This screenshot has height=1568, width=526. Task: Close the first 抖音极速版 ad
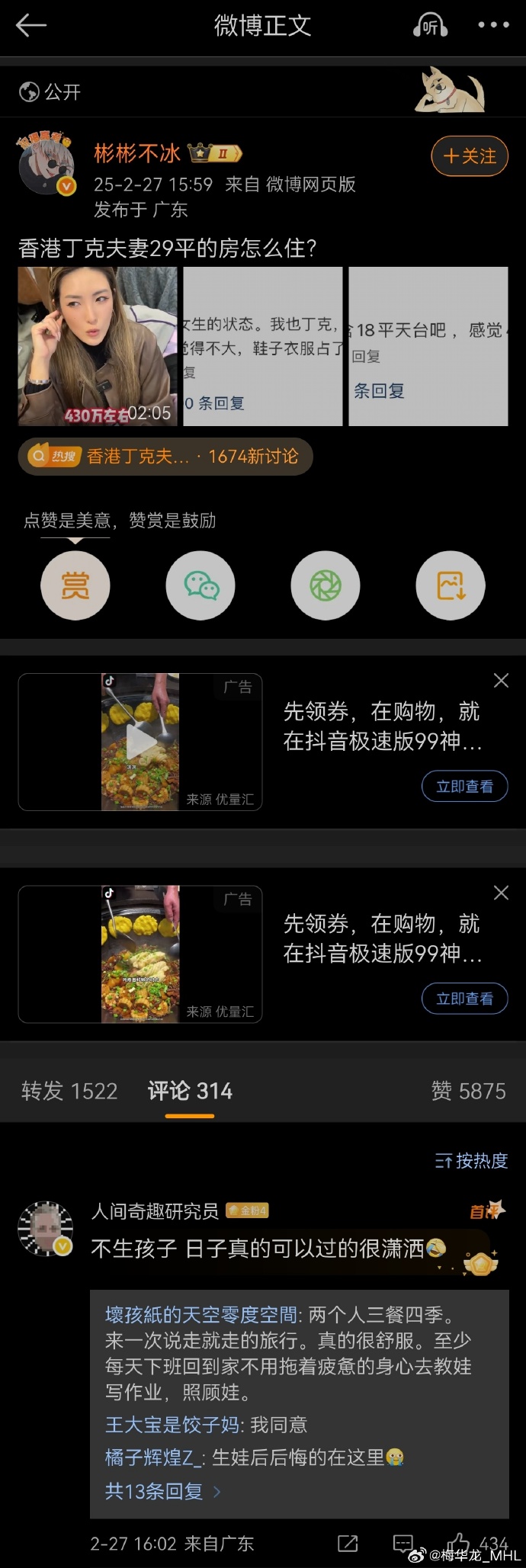501,681
